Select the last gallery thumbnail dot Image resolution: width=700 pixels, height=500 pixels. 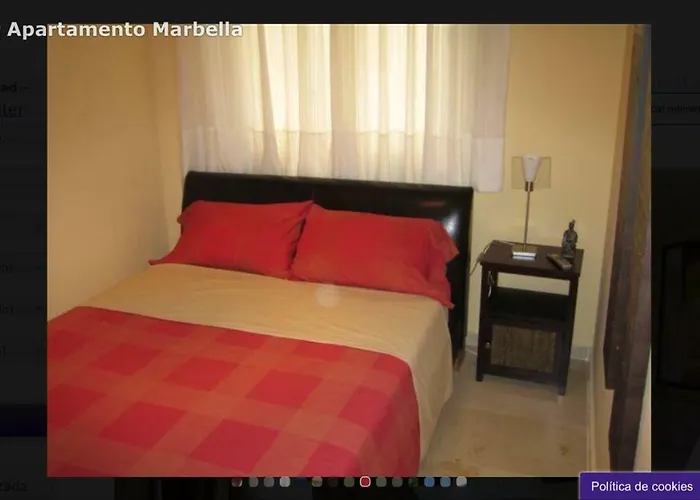[461, 482]
